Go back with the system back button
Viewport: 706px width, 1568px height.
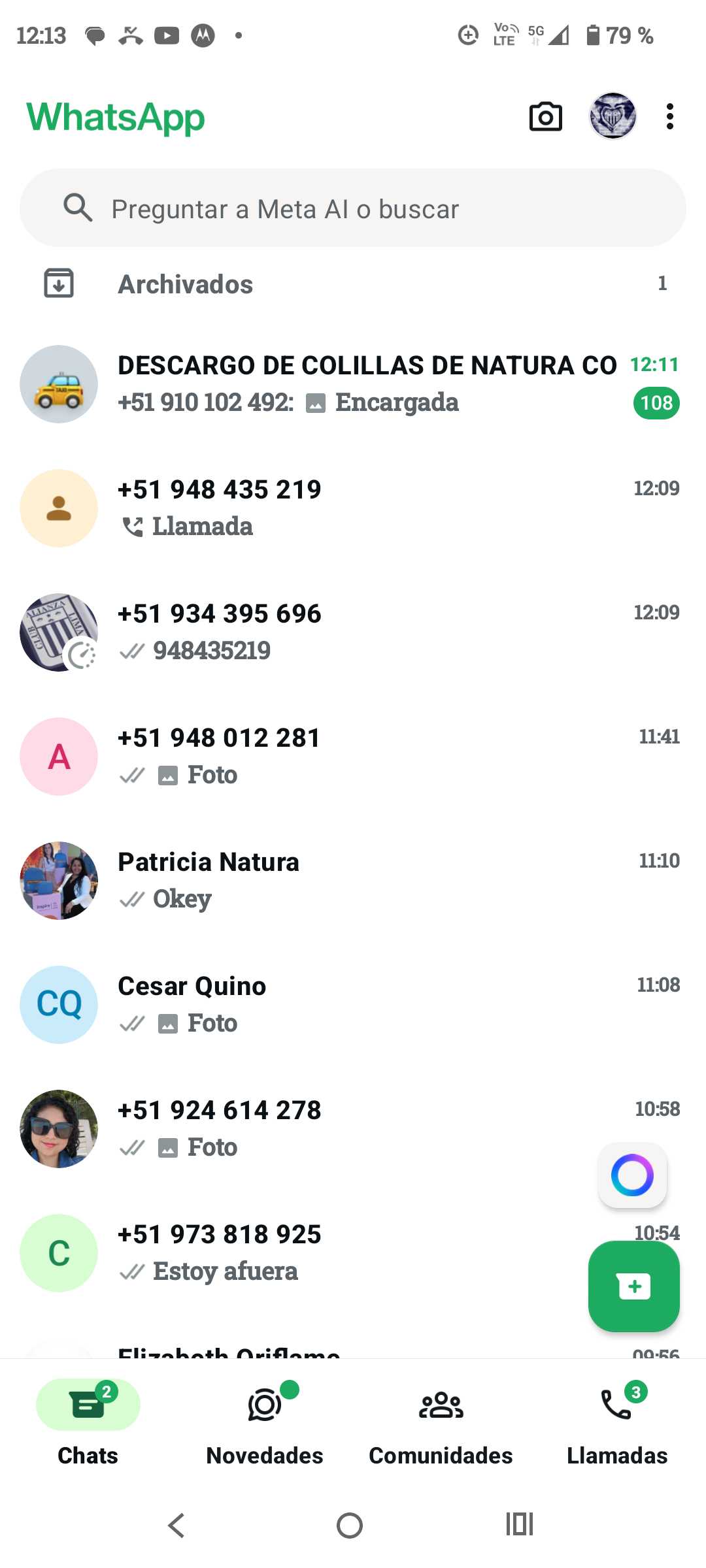[176, 1526]
